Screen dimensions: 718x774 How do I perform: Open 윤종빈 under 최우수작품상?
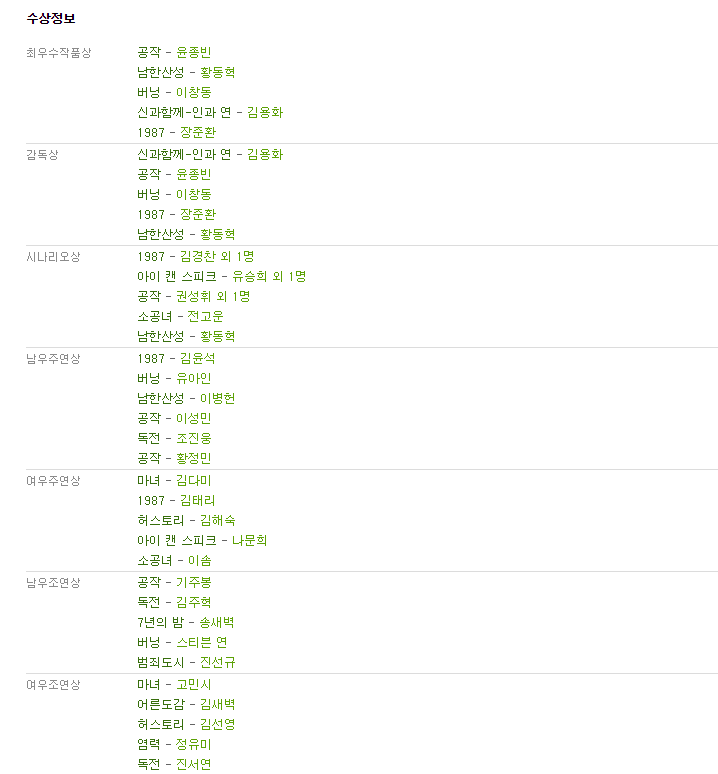pyautogui.click(x=193, y=52)
